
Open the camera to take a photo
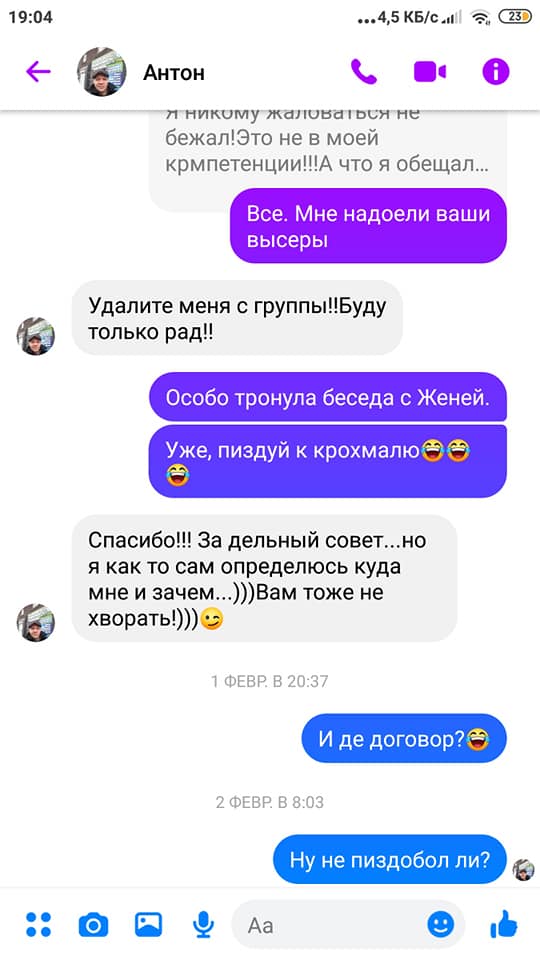pos(93,924)
